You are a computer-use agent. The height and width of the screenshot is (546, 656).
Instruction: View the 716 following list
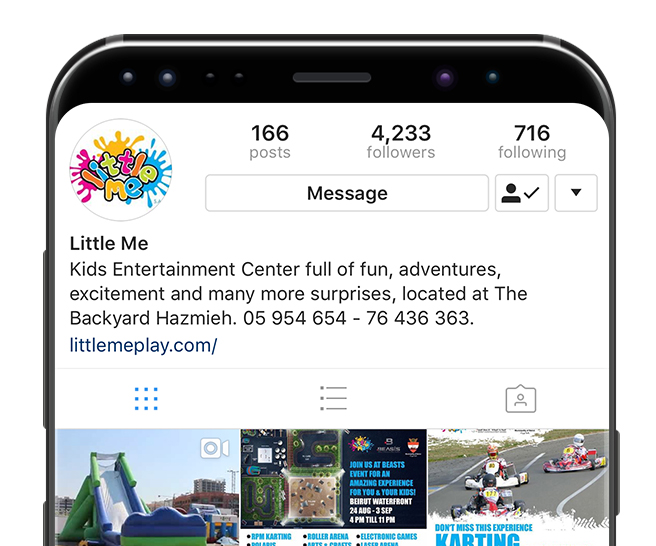pos(532,142)
